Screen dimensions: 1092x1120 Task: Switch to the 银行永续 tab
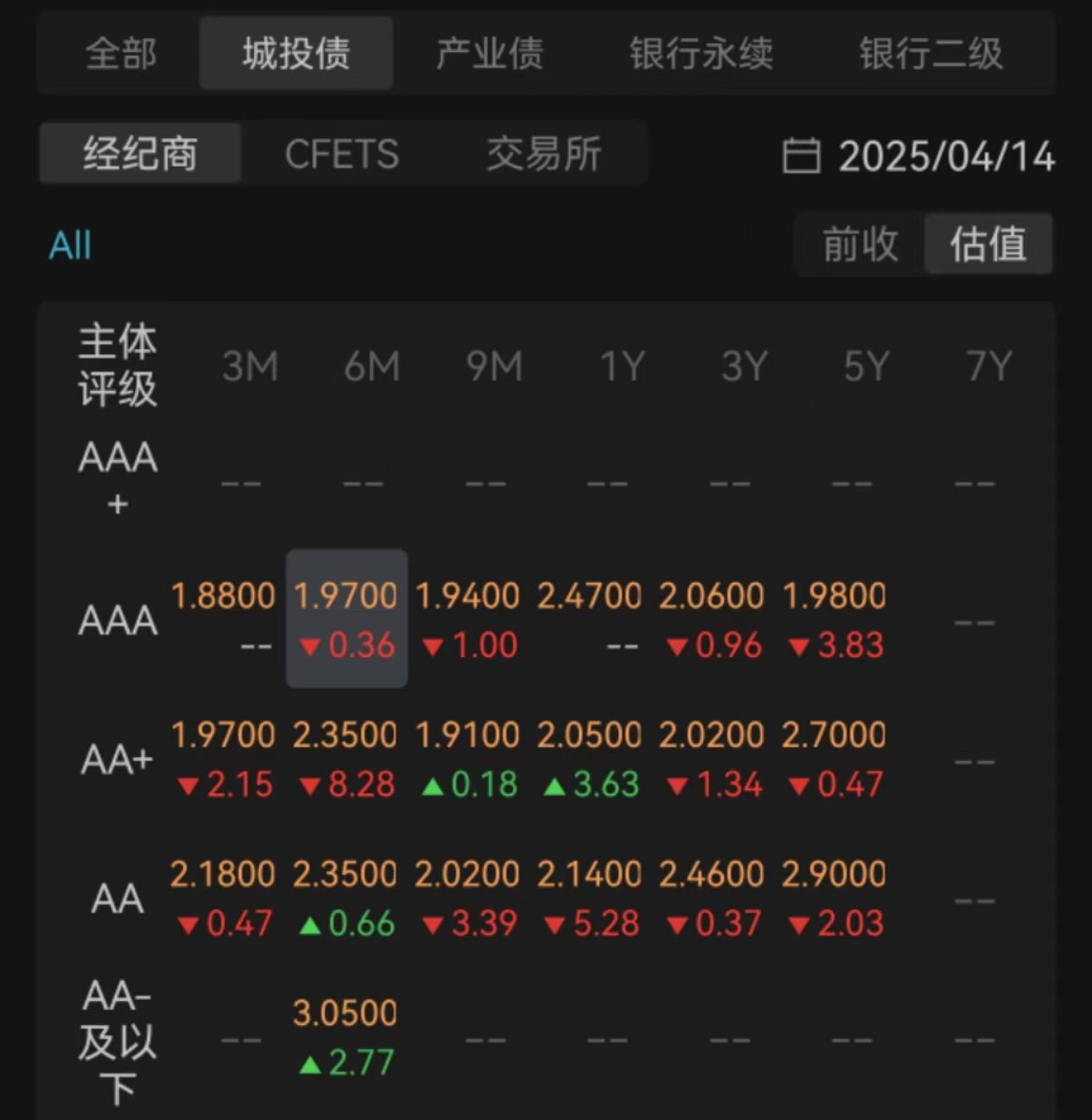click(702, 53)
